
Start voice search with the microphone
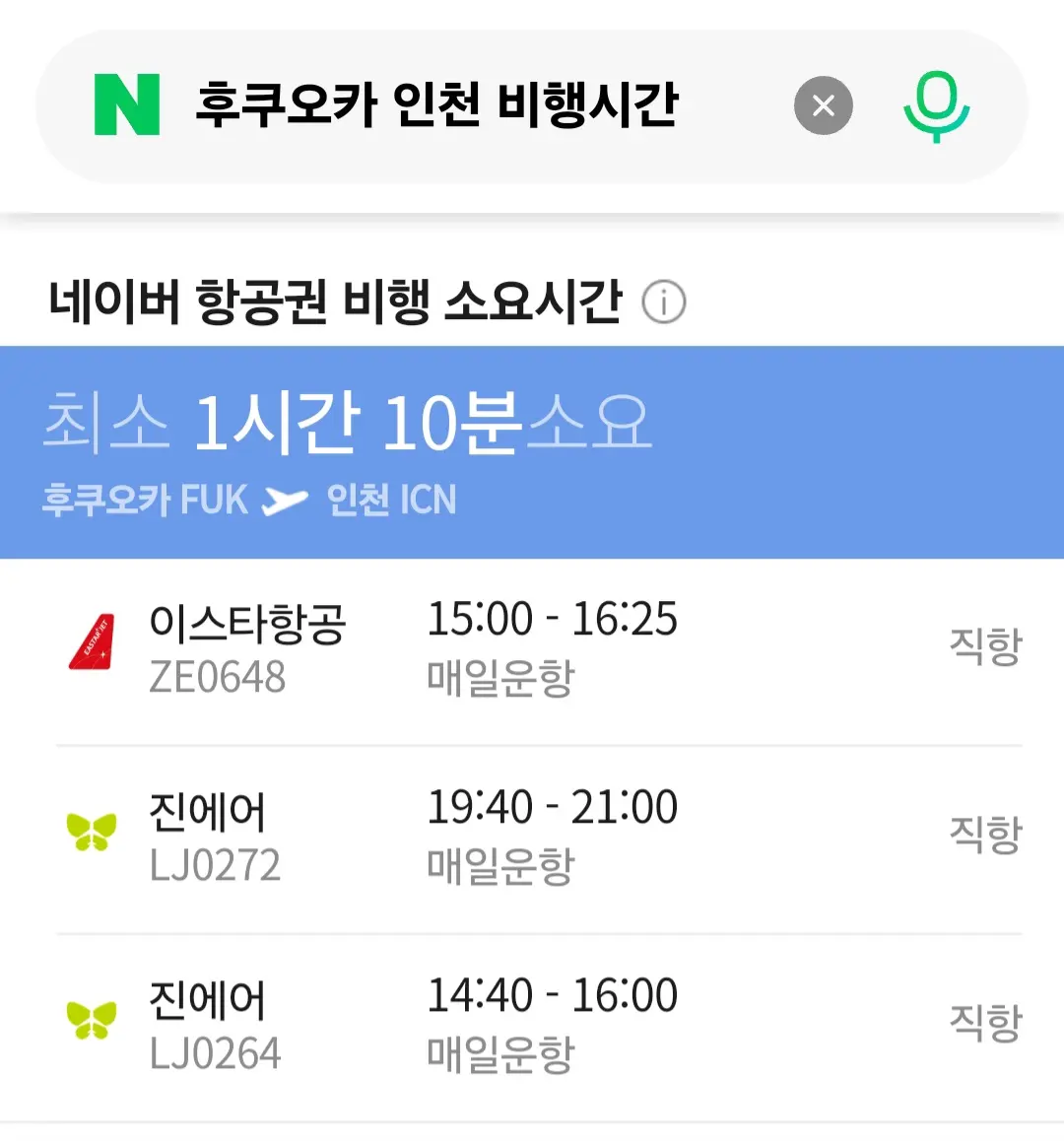point(936,106)
